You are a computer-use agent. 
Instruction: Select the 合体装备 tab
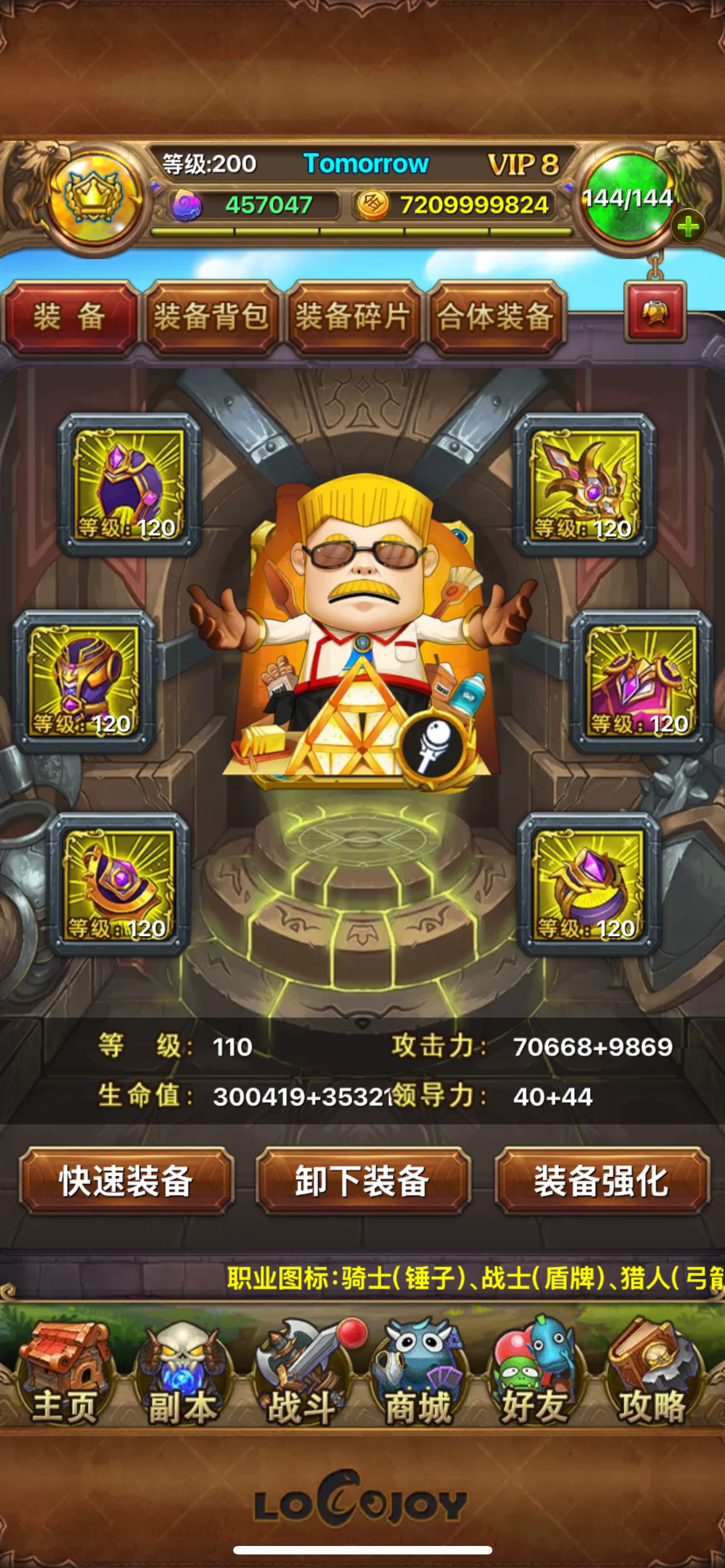(496, 317)
